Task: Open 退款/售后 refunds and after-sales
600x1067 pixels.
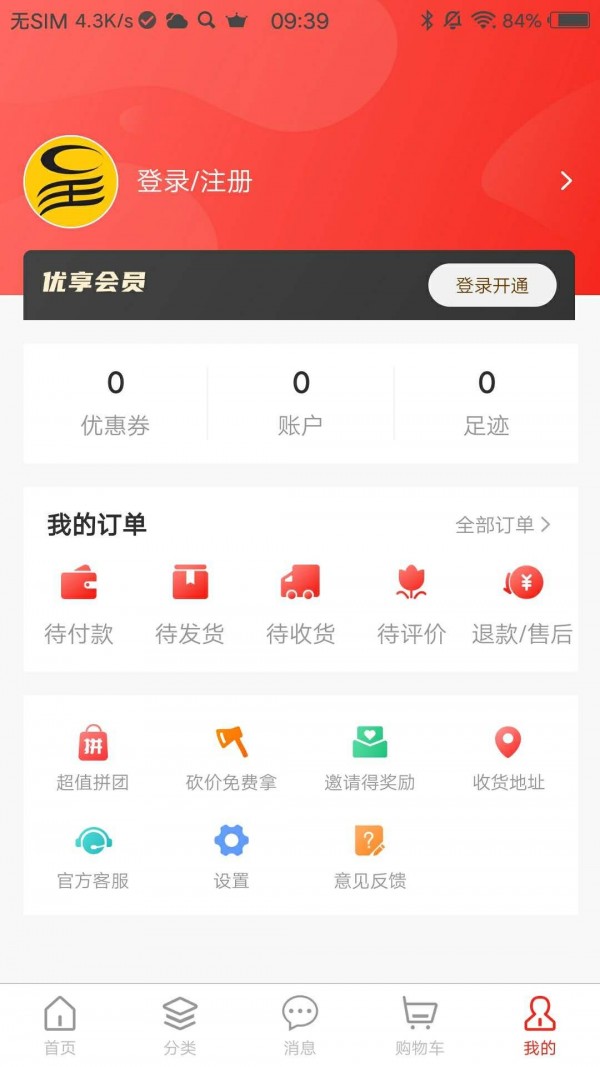Action: [x=522, y=603]
